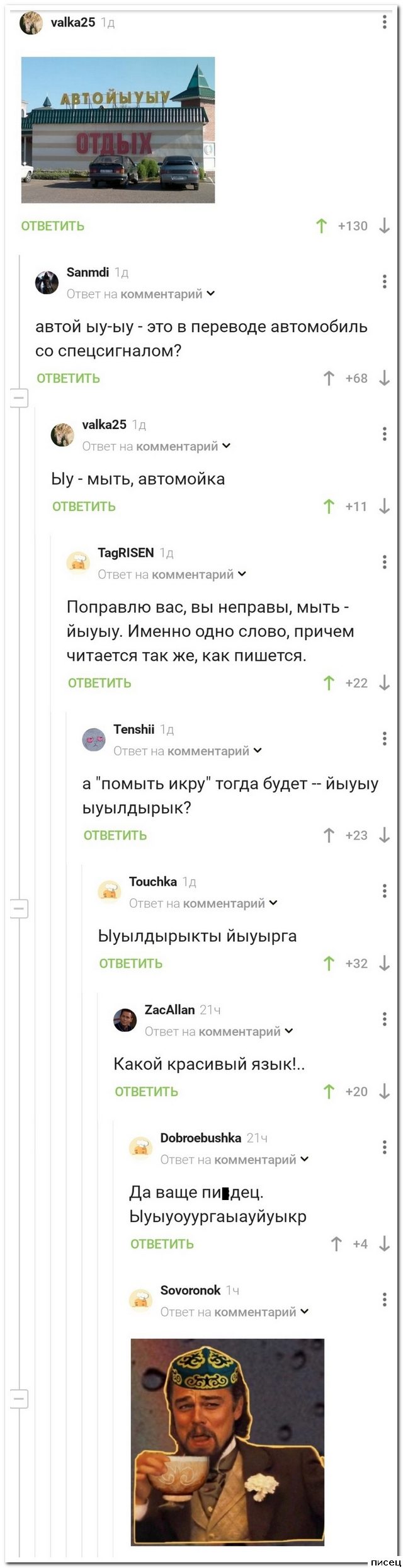The height and width of the screenshot is (1568, 403).
Task: Expand the parent comment link under Sovoronok
Action: [305, 1312]
